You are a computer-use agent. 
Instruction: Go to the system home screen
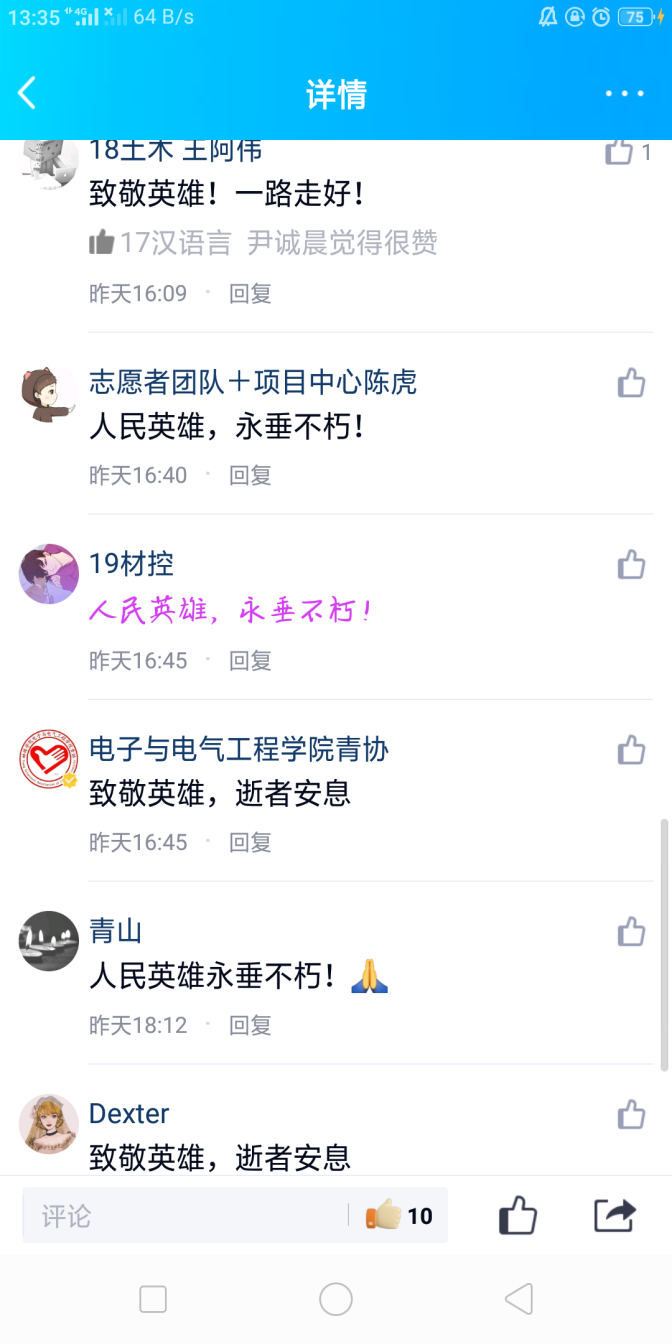coord(336,1299)
